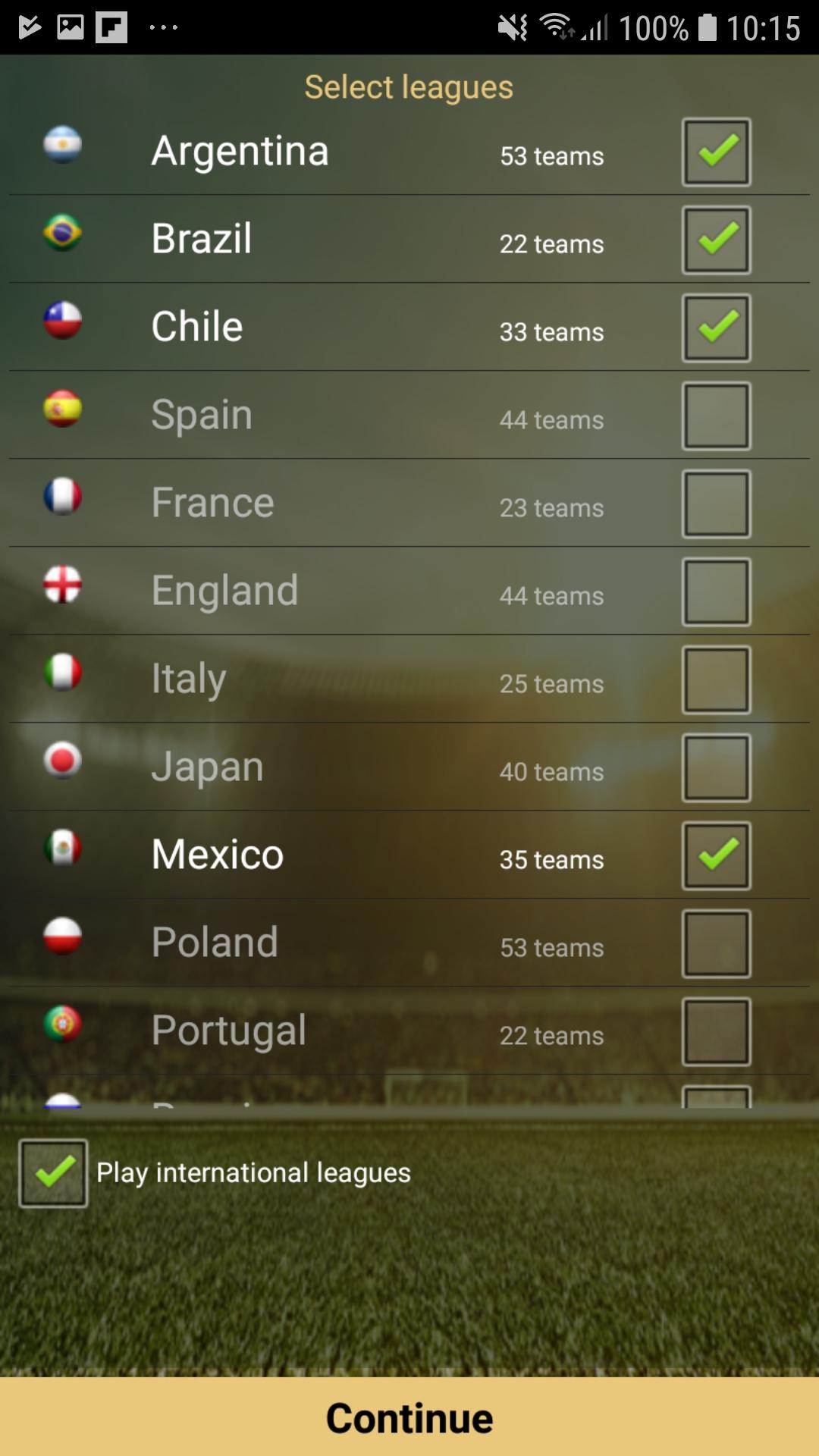Click the Japan flag icon
This screenshot has width=819, height=1456.
tap(62, 761)
